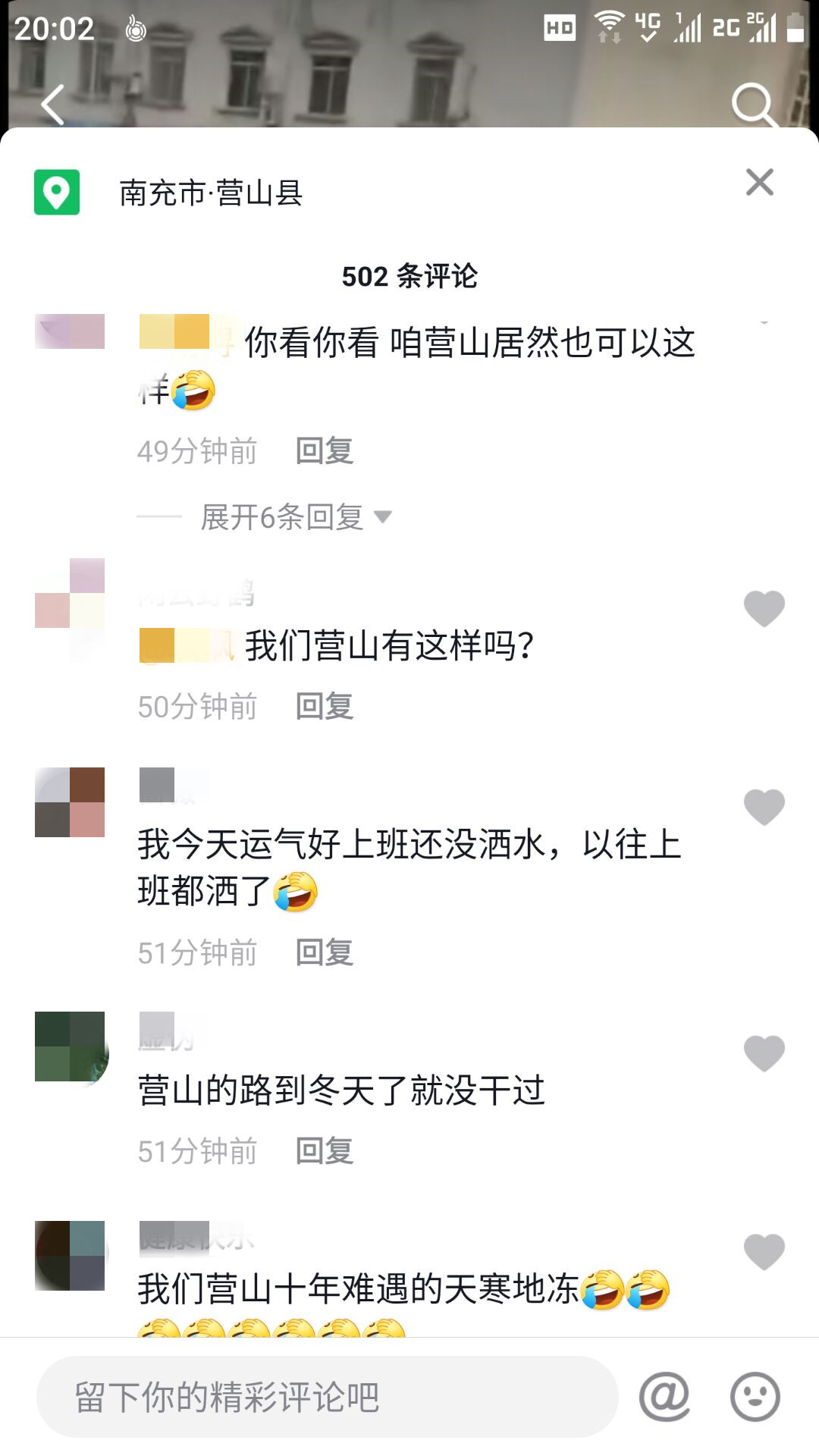Mention someone with the @ icon
819x1456 pixels.
click(664, 1397)
